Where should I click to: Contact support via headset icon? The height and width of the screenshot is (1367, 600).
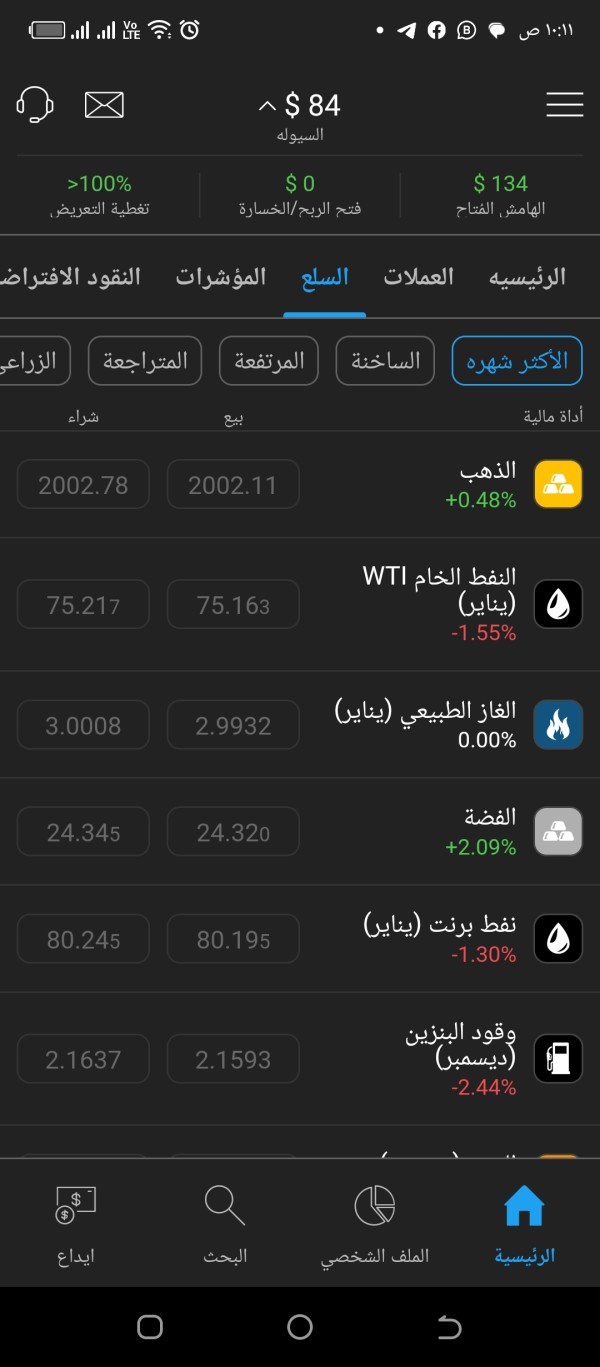tap(35, 104)
